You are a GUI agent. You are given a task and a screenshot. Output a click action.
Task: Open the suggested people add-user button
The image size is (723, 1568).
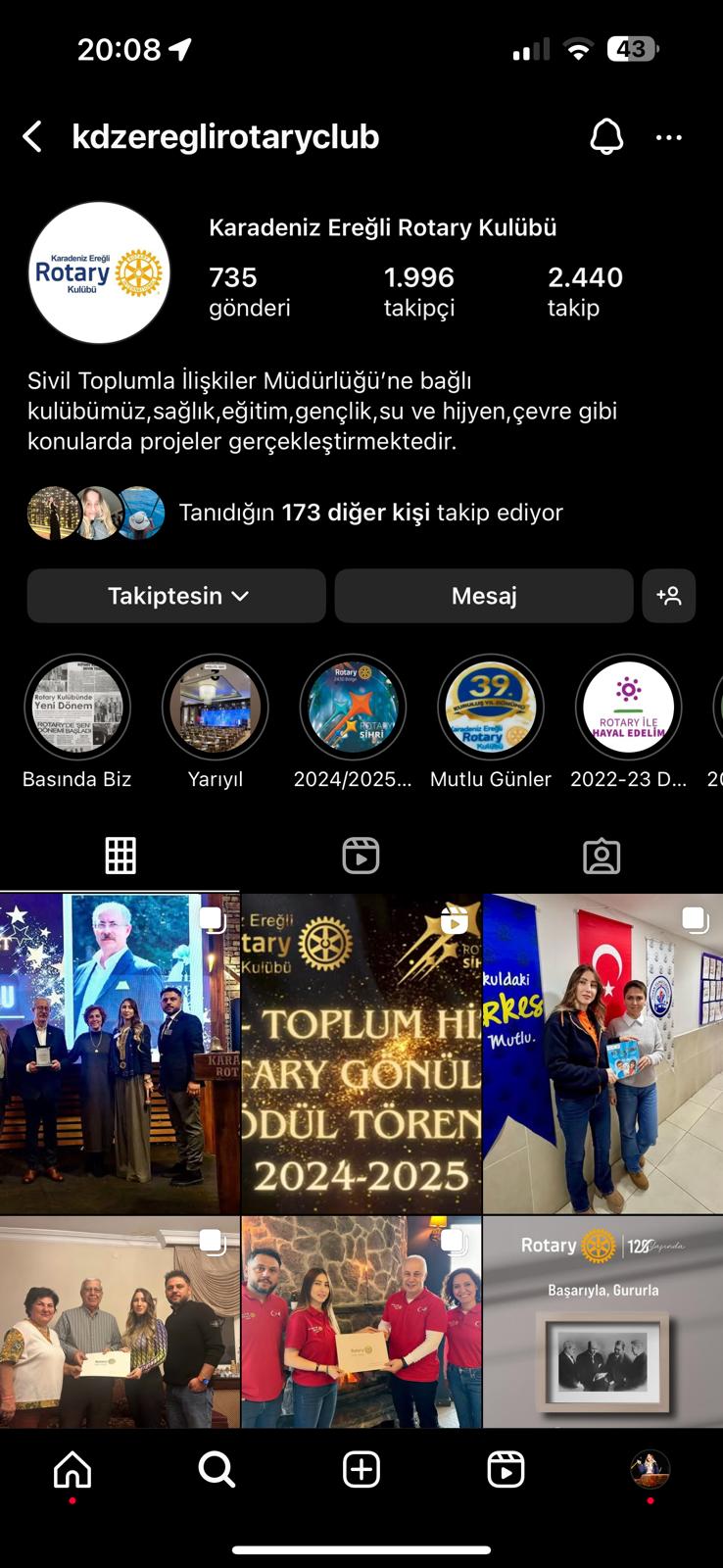(x=669, y=596)
